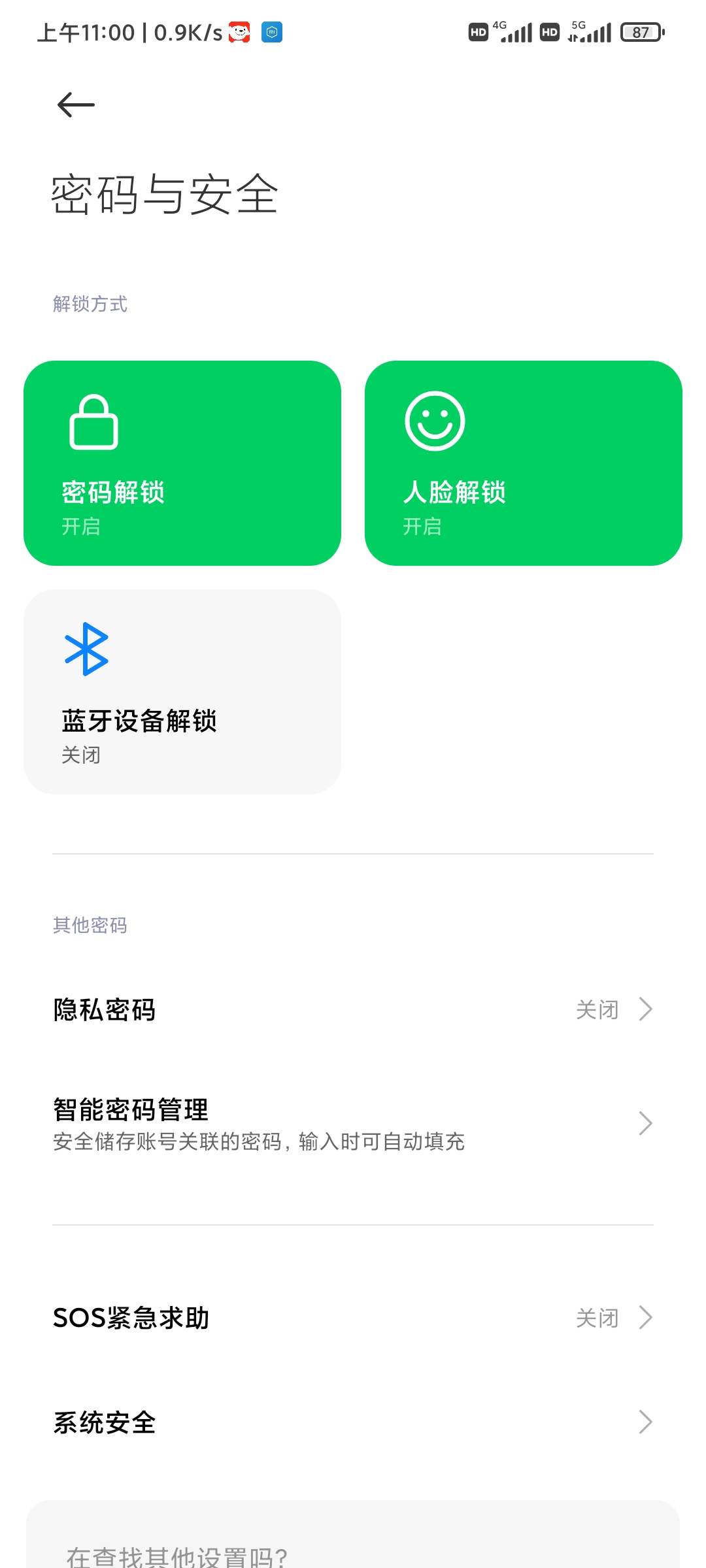Go back using the top arrow

[x=76, y=105]
